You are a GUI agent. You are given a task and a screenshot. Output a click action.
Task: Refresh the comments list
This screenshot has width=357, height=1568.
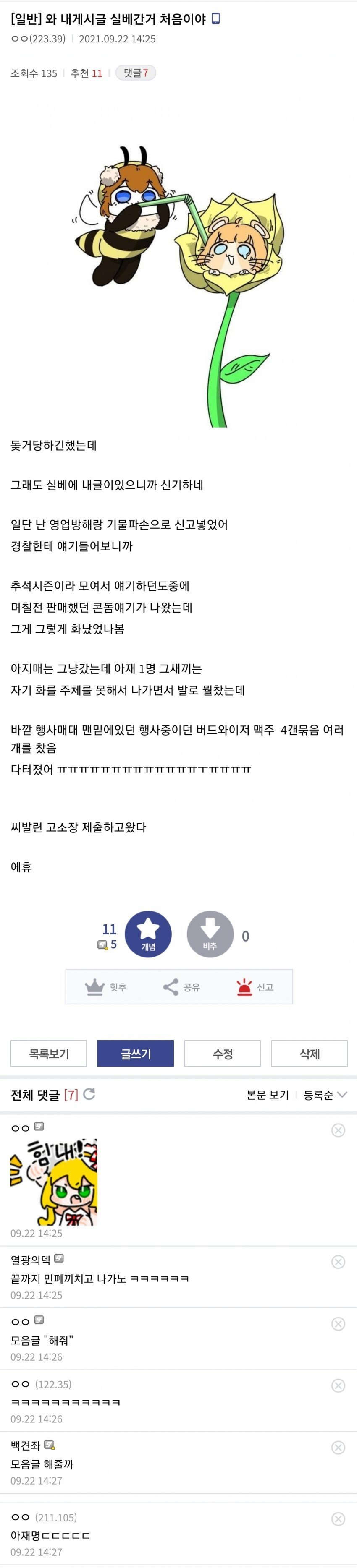tap(89, 1094)
